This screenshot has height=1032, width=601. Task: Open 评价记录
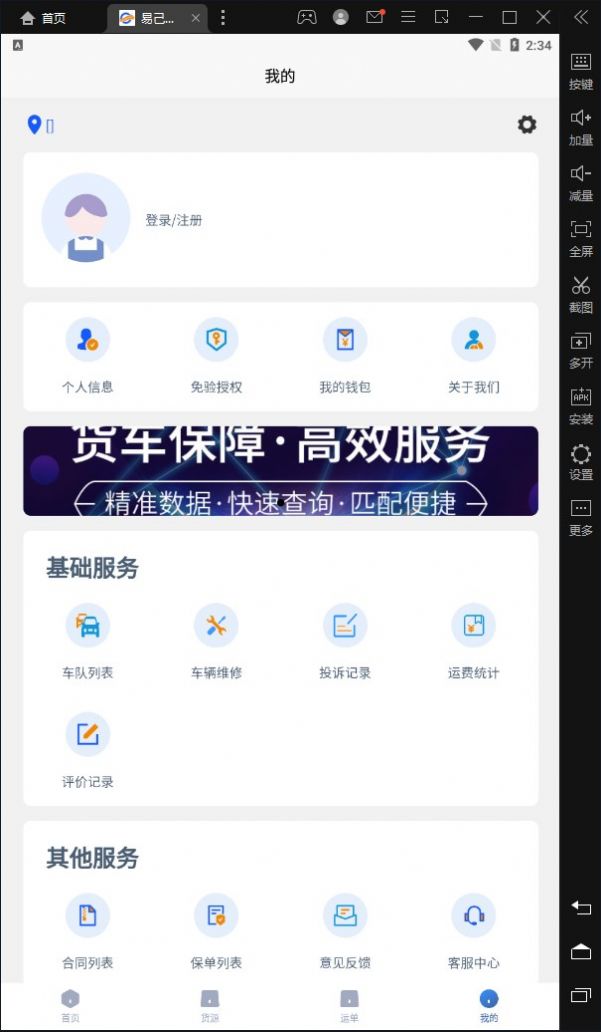point(87,747)
